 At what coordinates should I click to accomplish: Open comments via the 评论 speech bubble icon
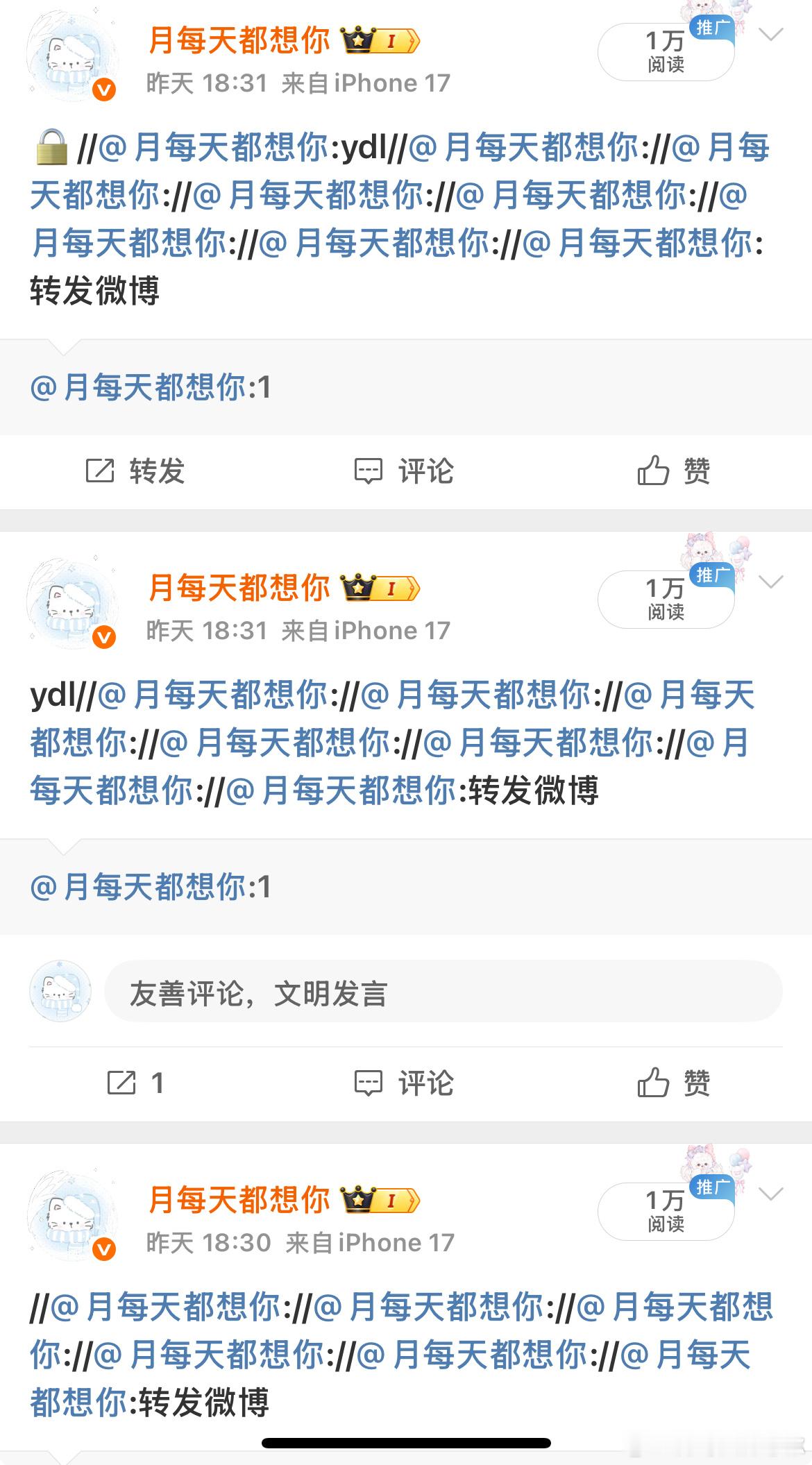click(370, 471)
